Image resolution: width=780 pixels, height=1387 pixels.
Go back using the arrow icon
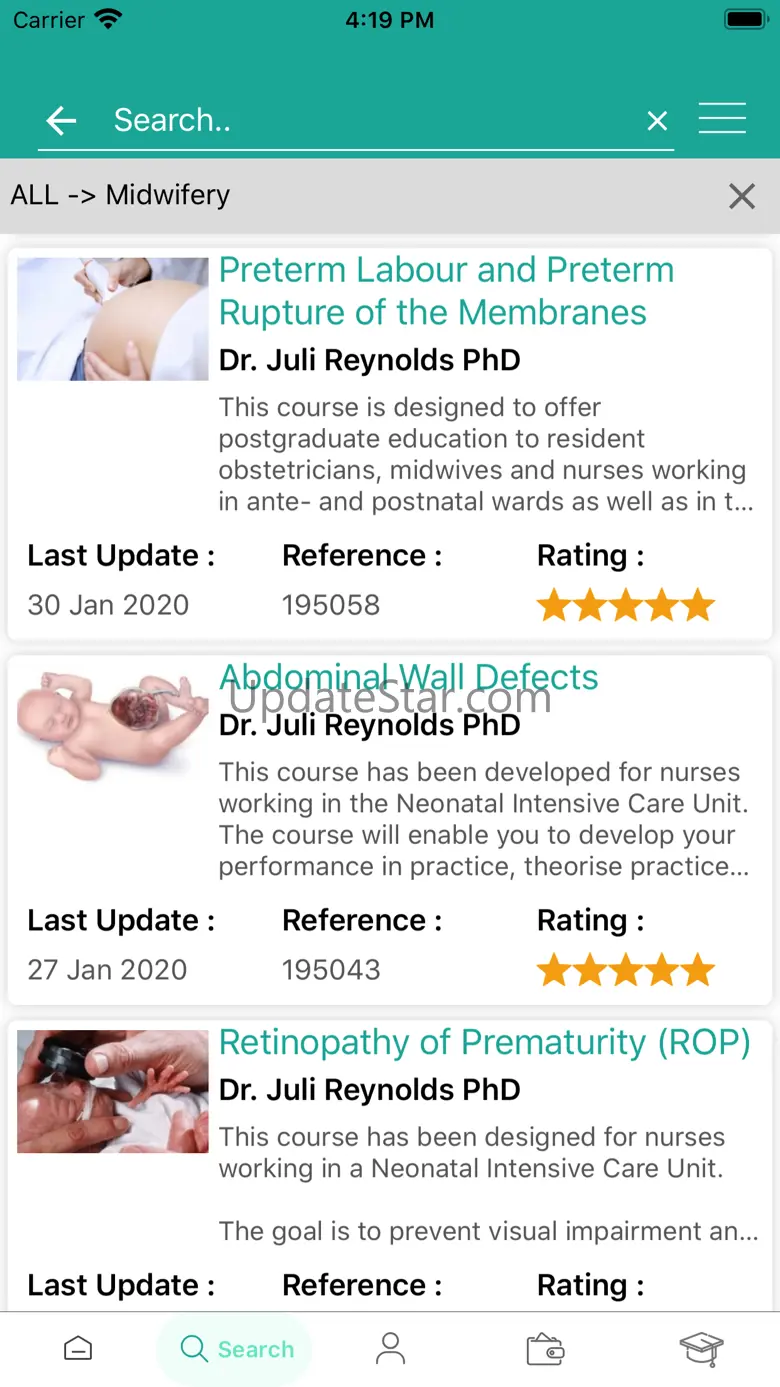click(x=61, y=121)
